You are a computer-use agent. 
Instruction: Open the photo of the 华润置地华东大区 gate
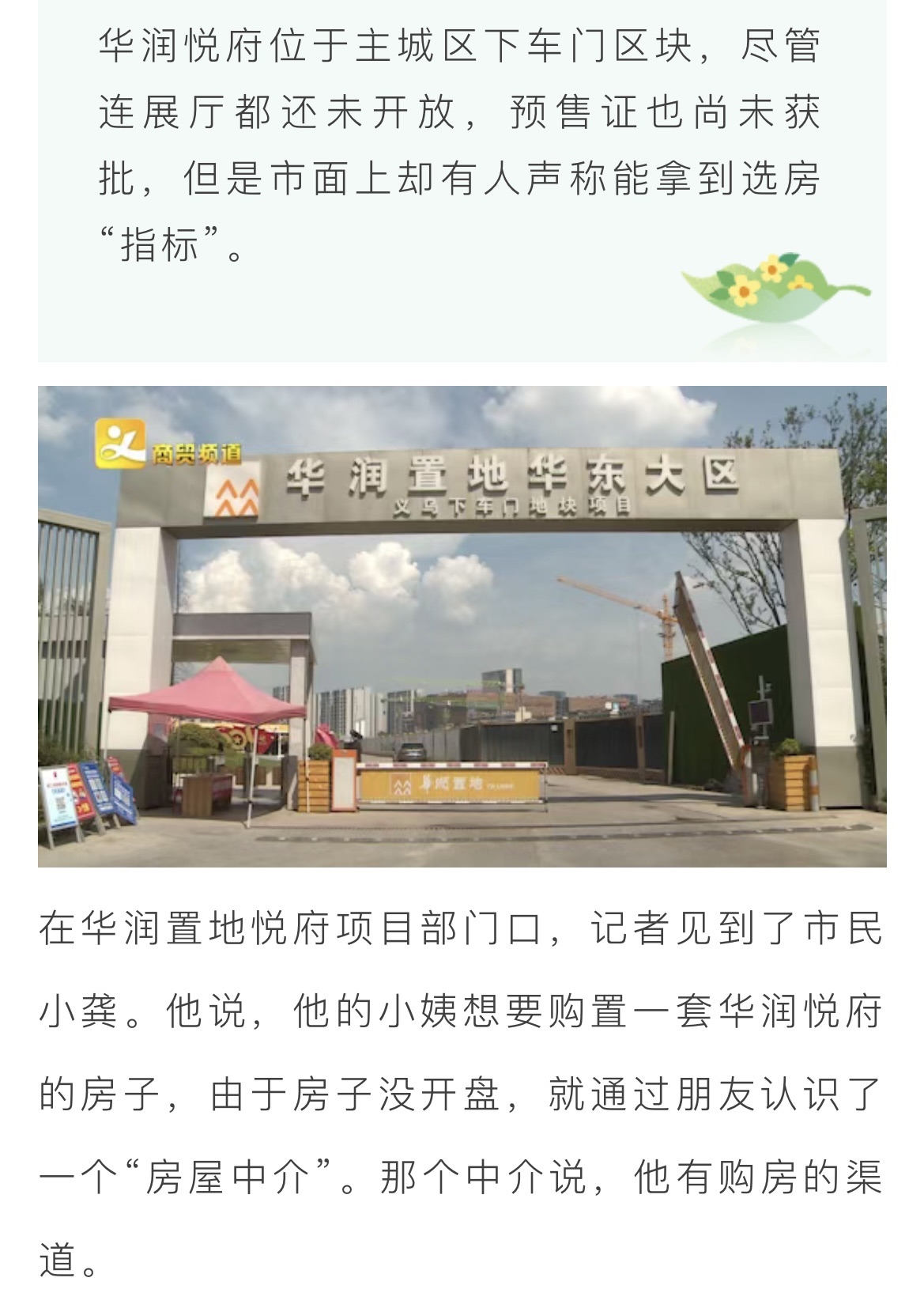pos(462,626)
